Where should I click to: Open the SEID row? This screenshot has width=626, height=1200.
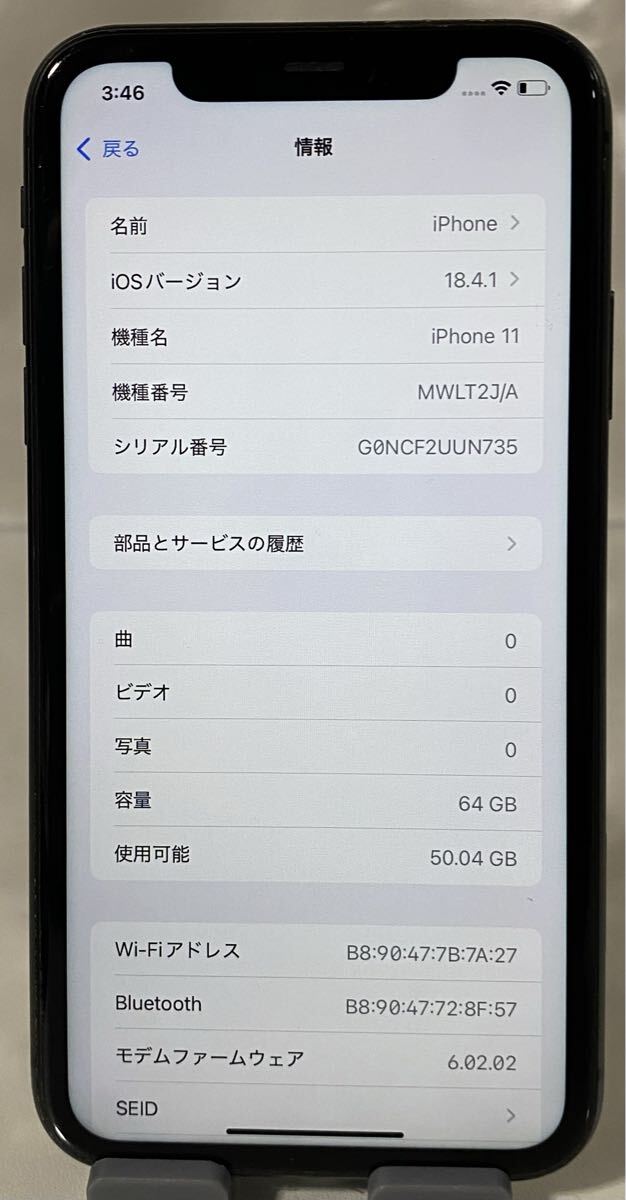coord(315,1110)
